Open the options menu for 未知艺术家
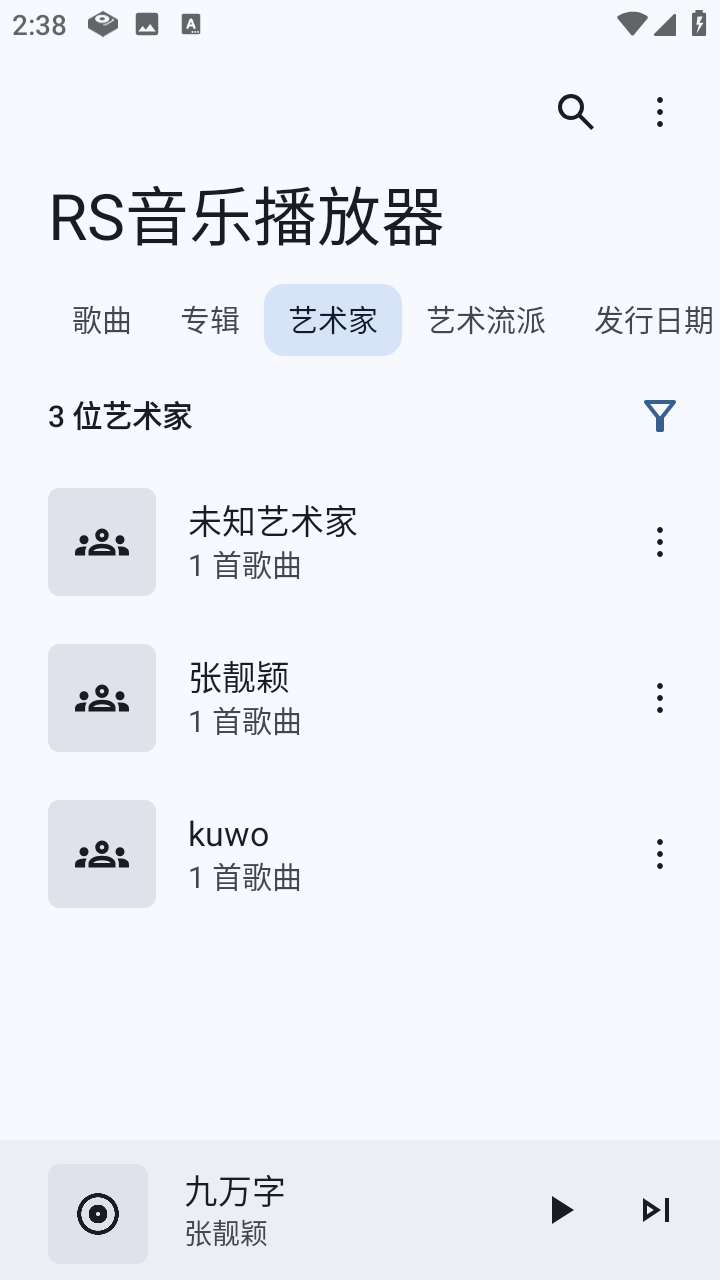Viewport: 720px width, 1280px height. (659, 542)
